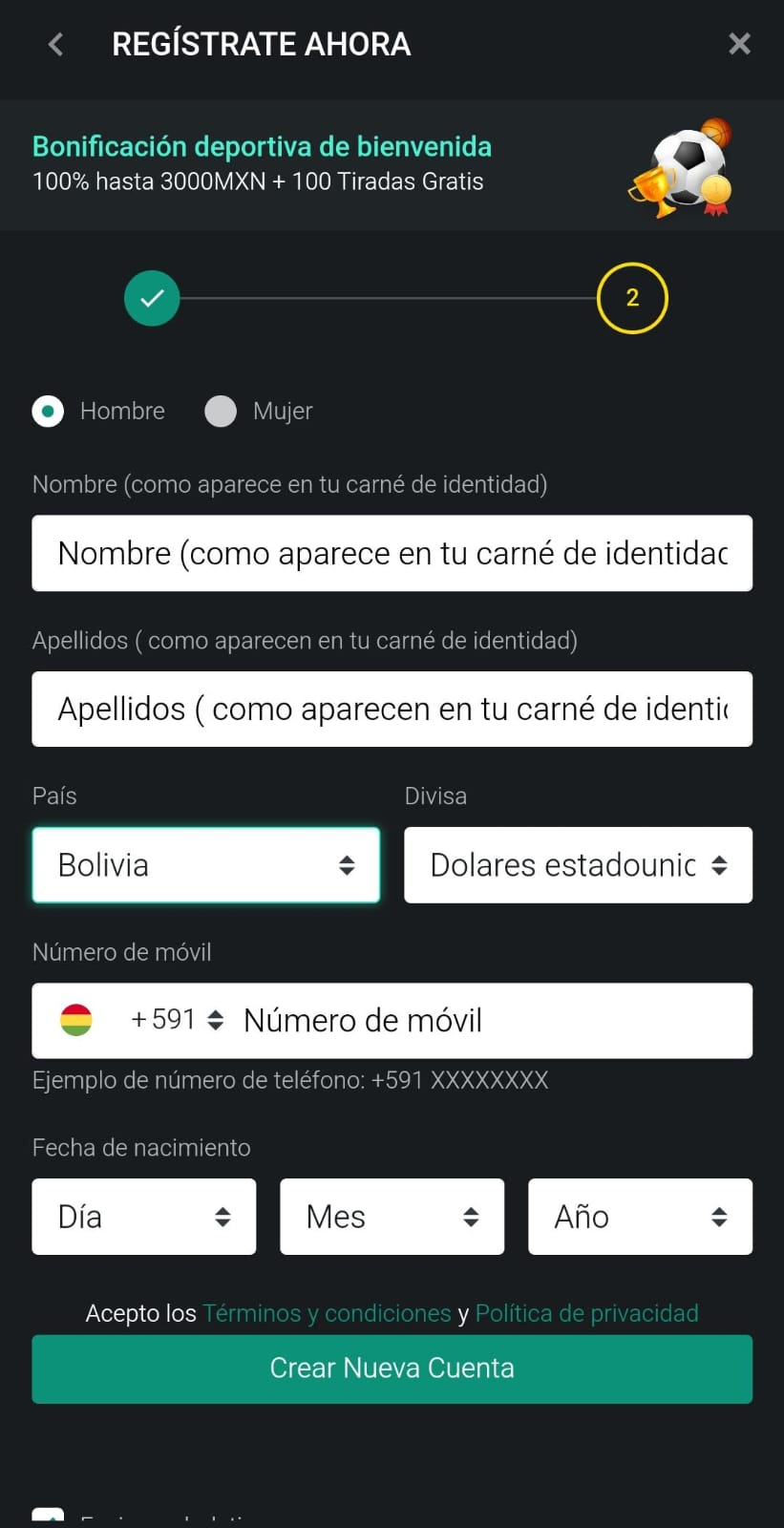Return to the completed first step
784x1528 pixels.
[x=152, y=298]
